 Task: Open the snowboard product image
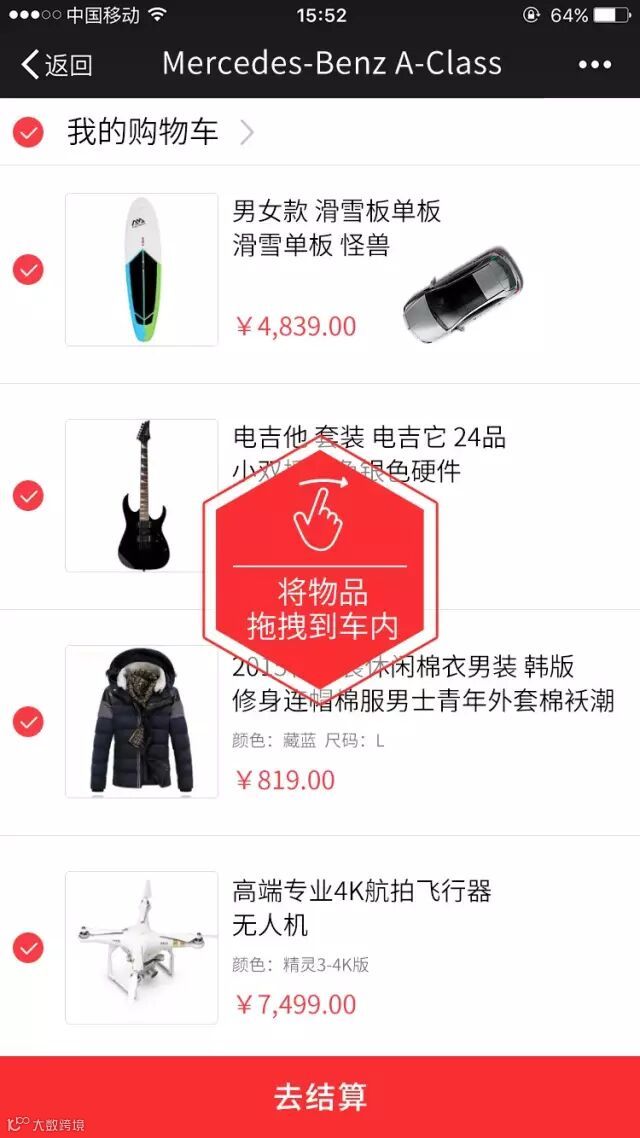[x=141, y=270]
